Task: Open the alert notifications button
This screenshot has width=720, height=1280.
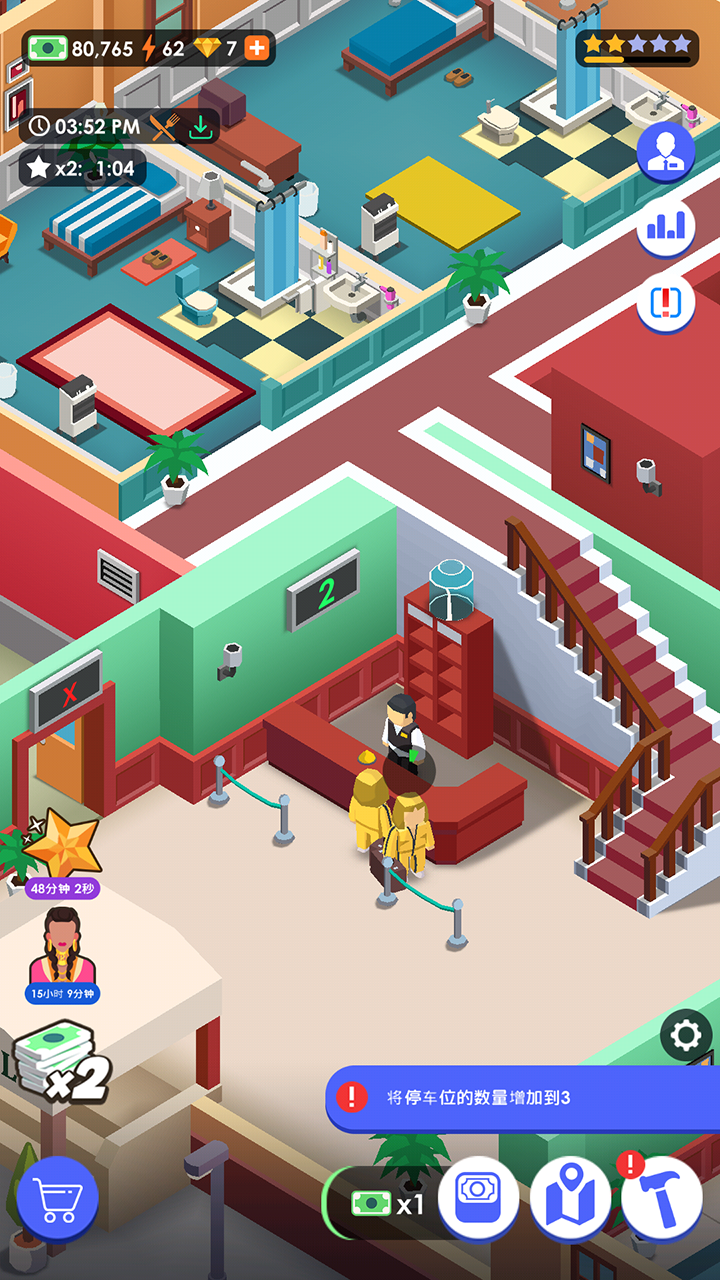Action: (x=666, y=302)
